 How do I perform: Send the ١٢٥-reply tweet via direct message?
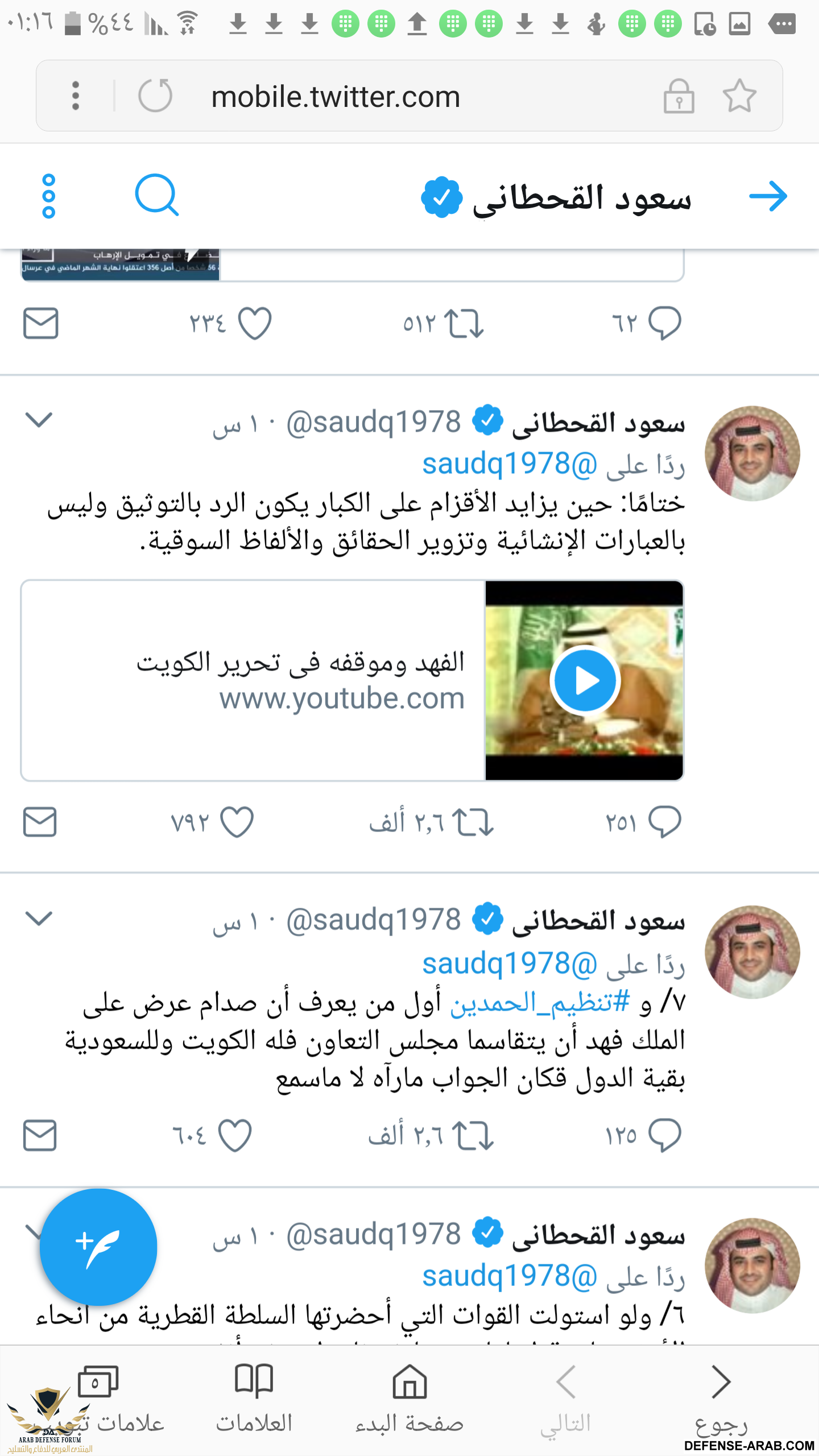[40, 1136]
